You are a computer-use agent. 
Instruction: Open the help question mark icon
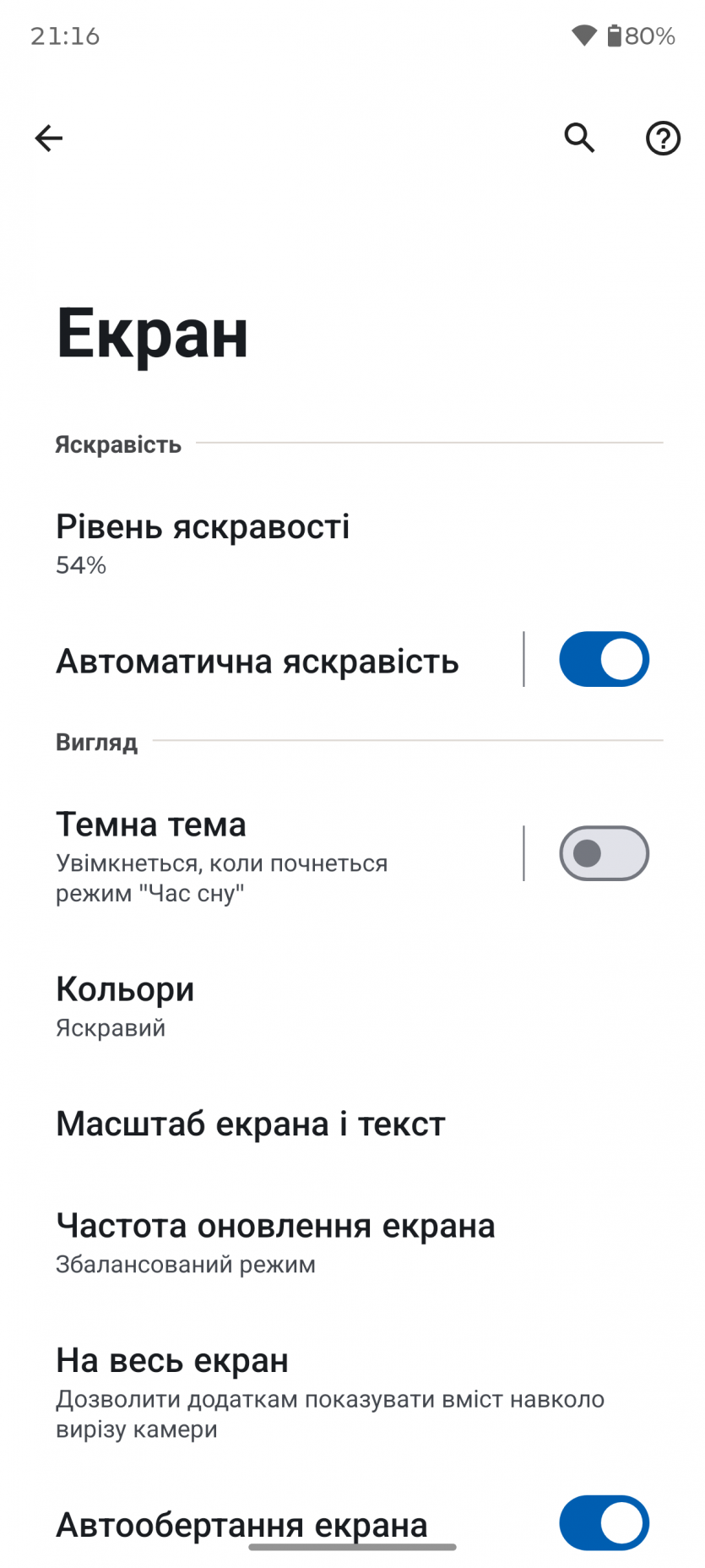663,138
